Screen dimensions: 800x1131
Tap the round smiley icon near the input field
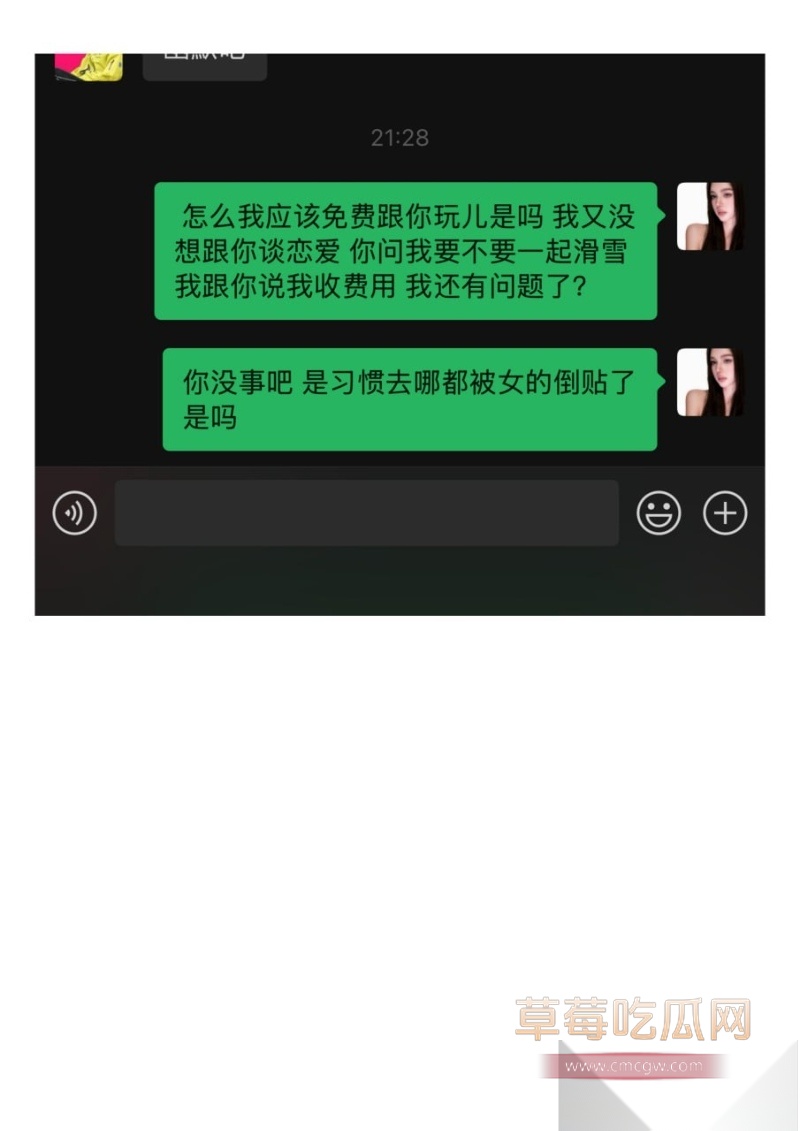659,512
